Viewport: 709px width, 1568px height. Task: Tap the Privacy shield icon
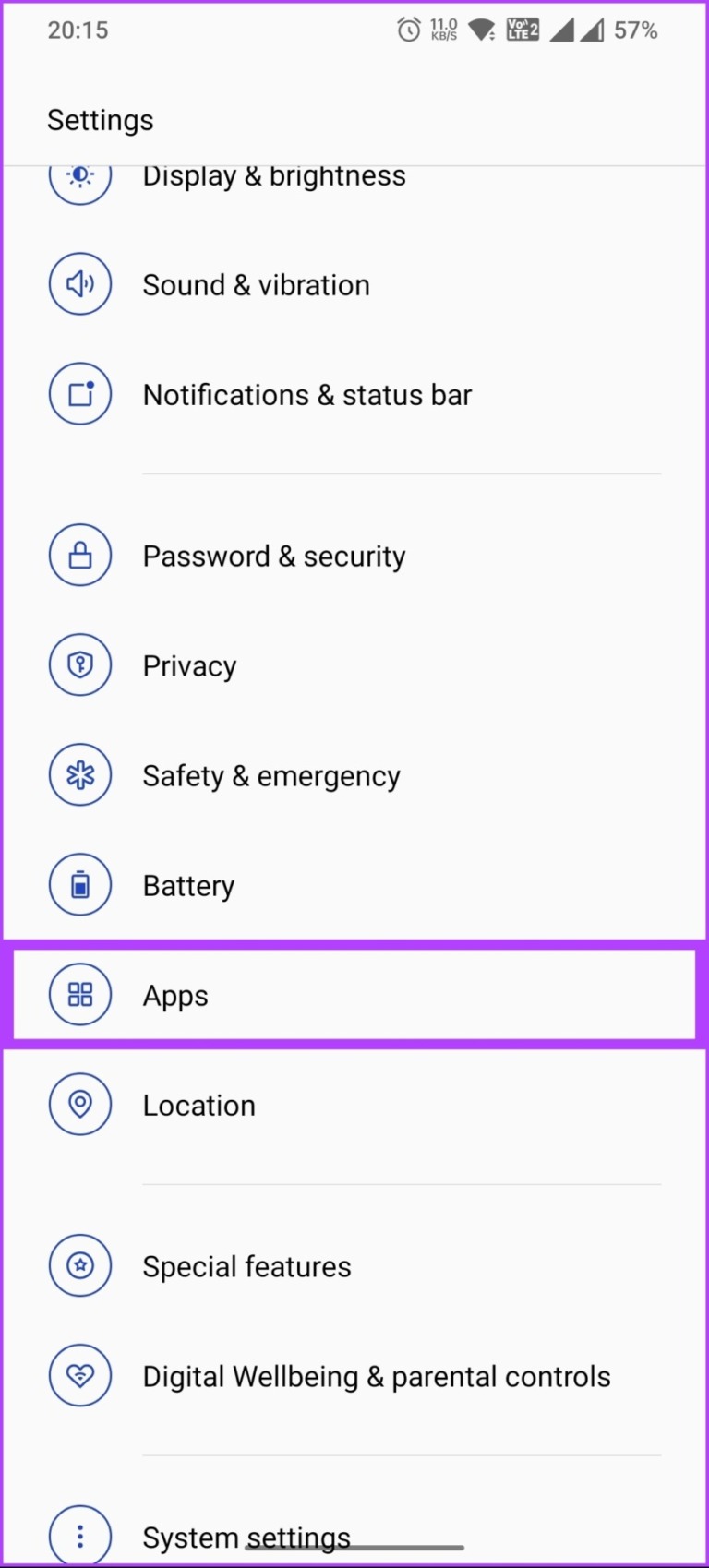(x=80, y=664)
